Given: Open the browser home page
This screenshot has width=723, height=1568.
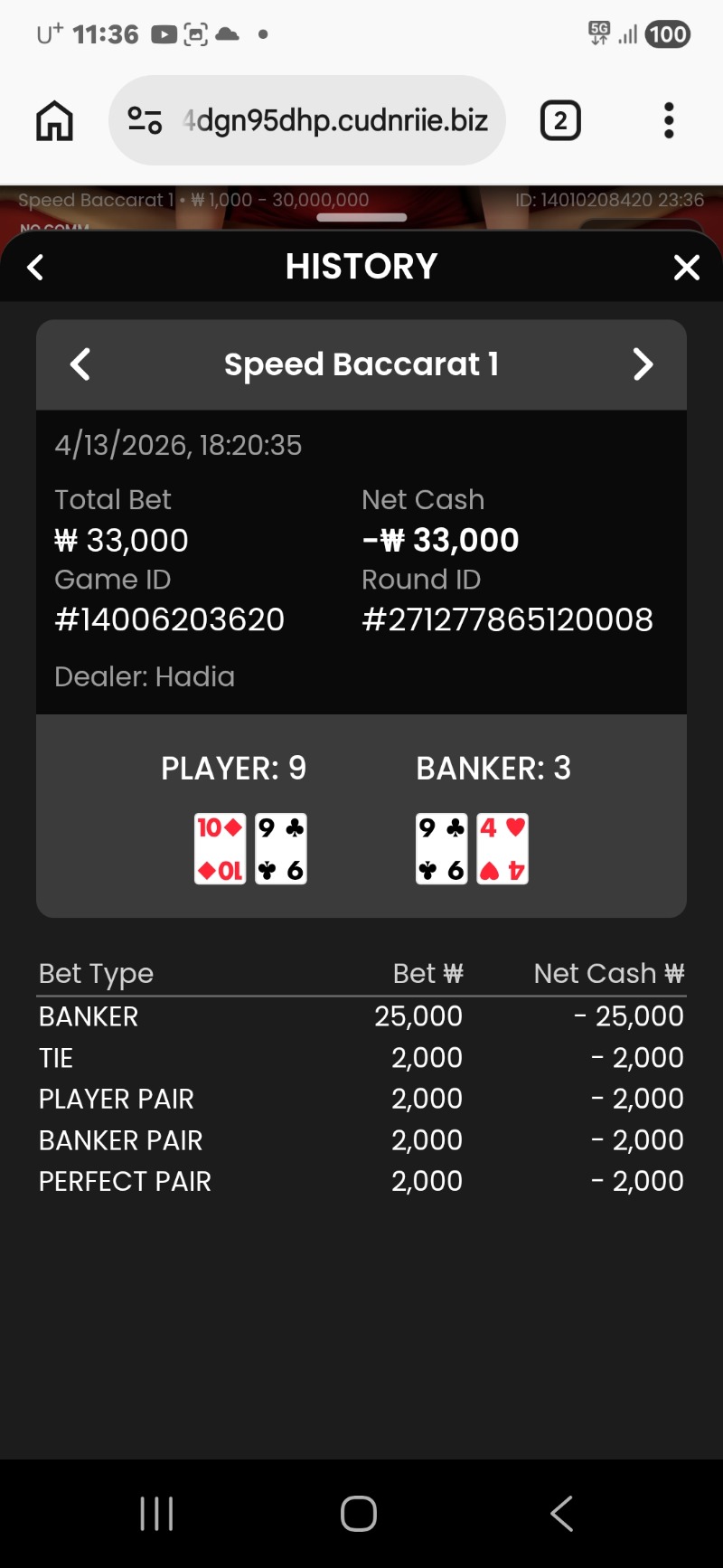Looking at the screenshot, I should point(54,120).
